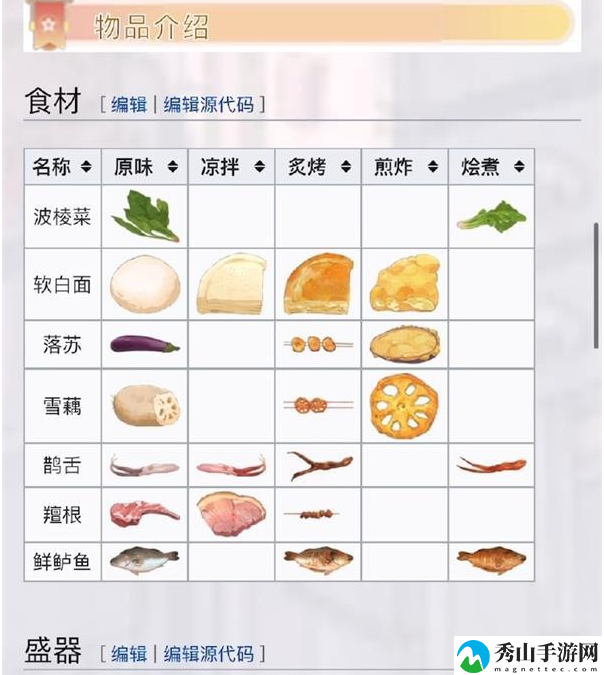Open 编辑源代码 for the 盛器 section
This screenshot has width=604, height=675.
209,654
